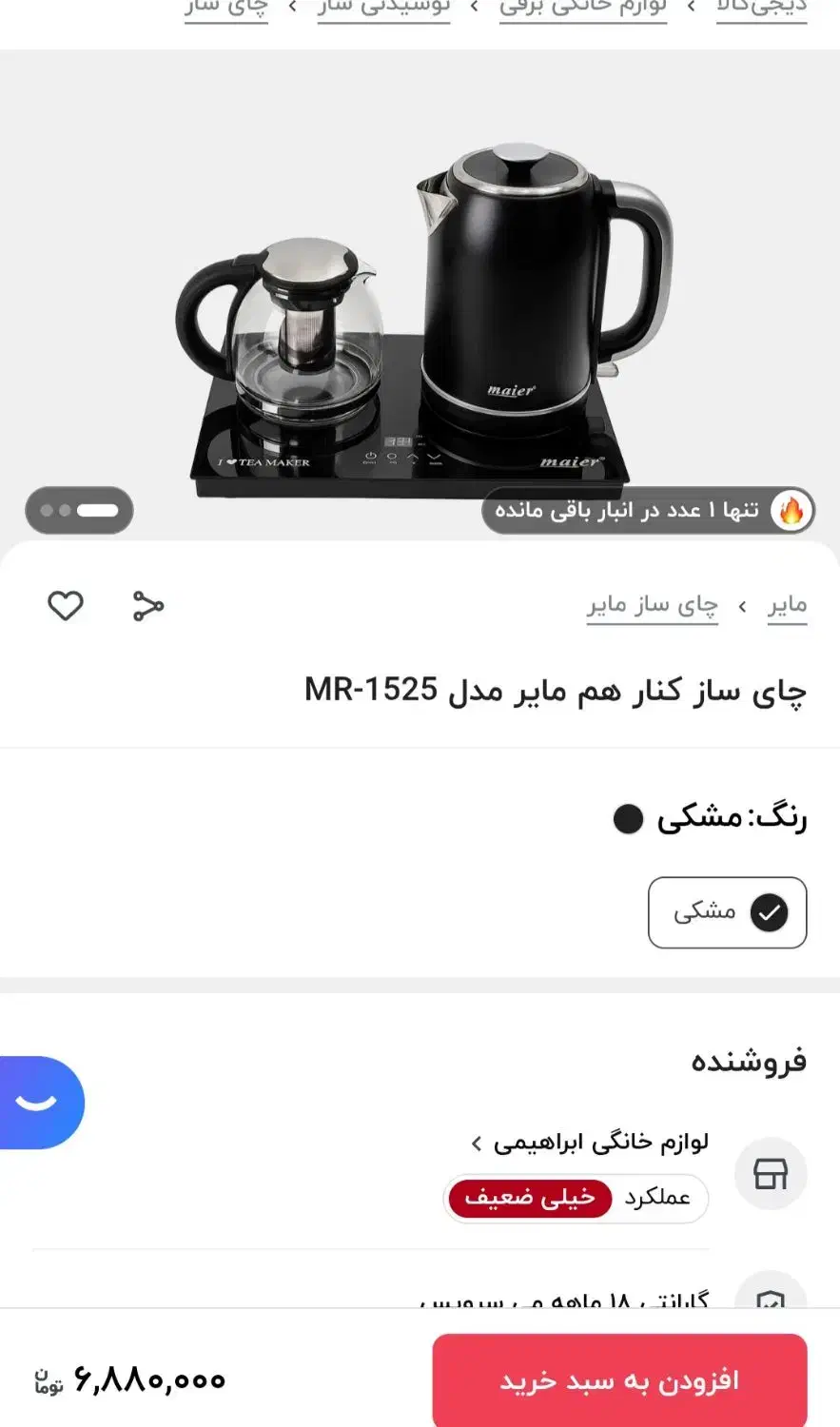The image size is (840, 1427).
Task: Tap the image gallery page indicator
Action: 79,510
